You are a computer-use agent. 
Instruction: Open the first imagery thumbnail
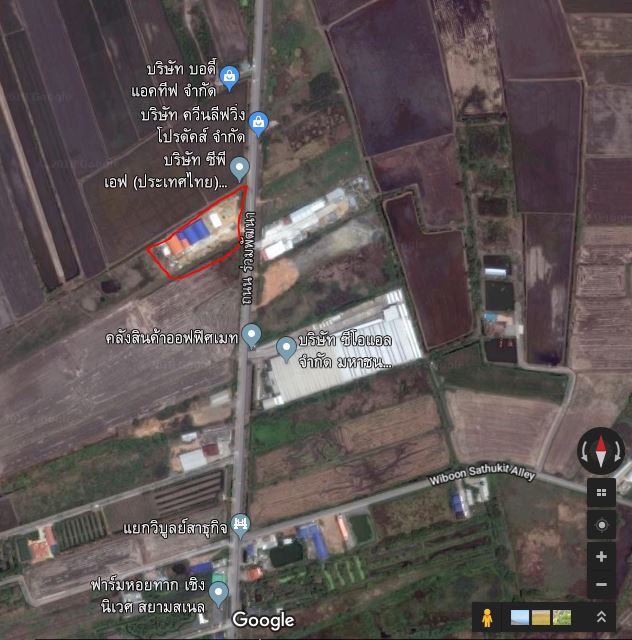520,617
